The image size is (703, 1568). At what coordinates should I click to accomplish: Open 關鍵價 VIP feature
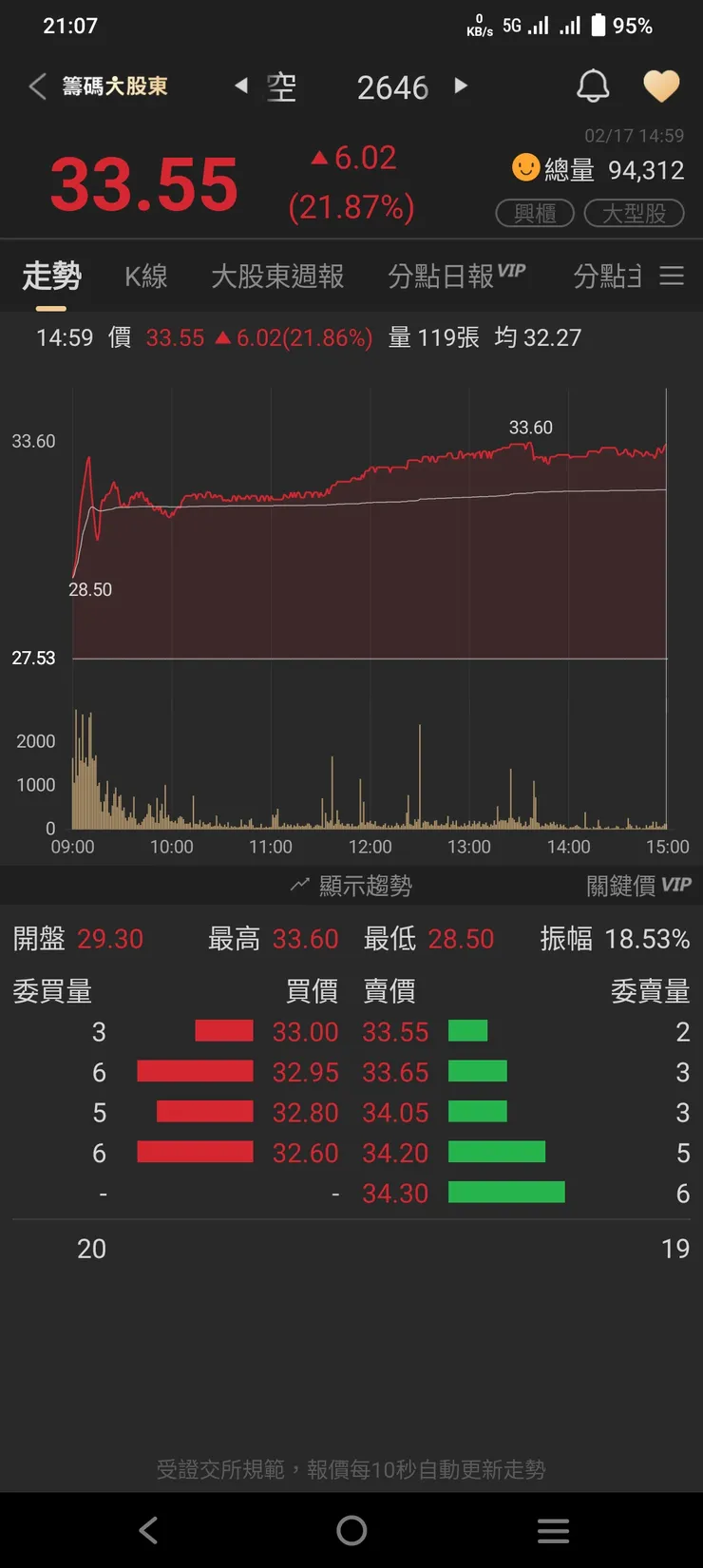click(x=633, y=885)
